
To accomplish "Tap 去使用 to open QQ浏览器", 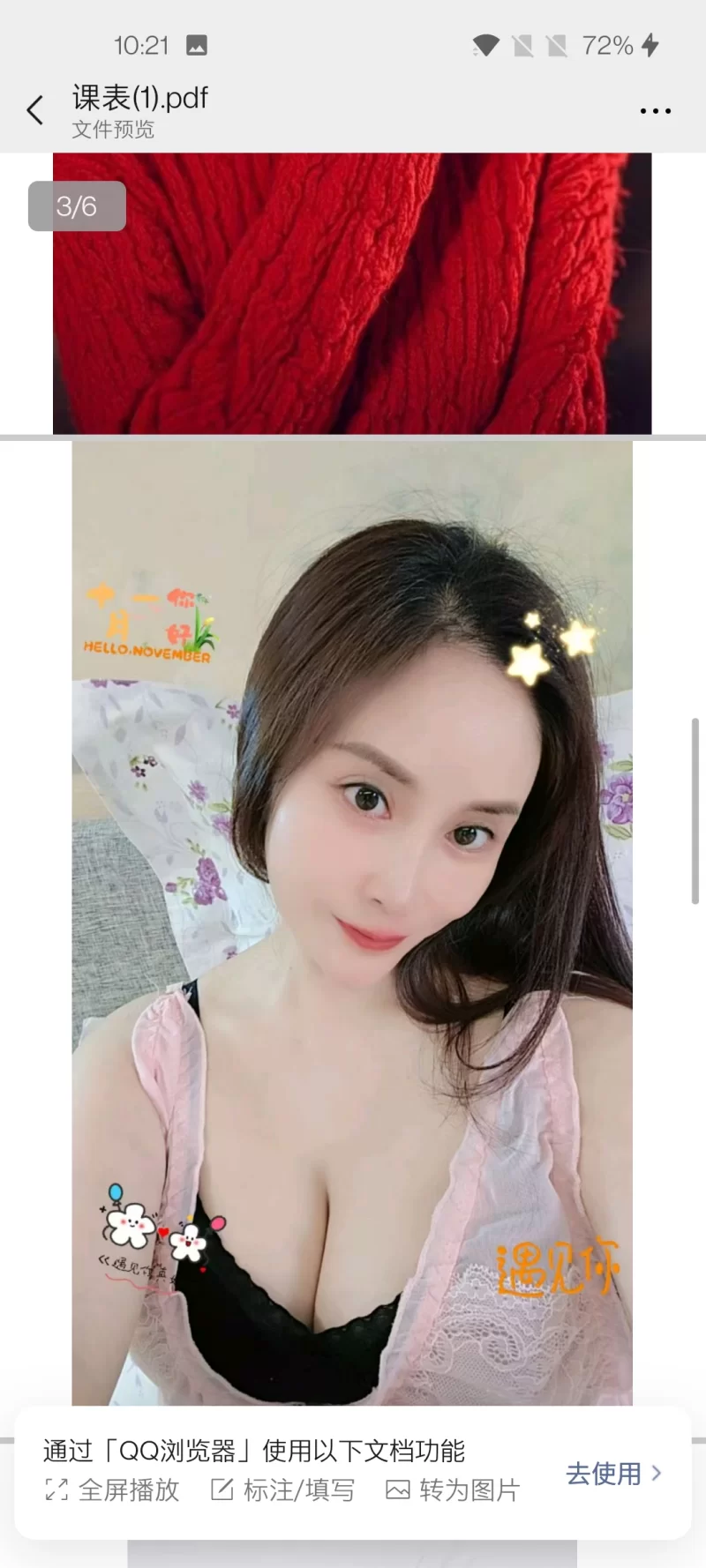I will click(x=613, y=1474).
